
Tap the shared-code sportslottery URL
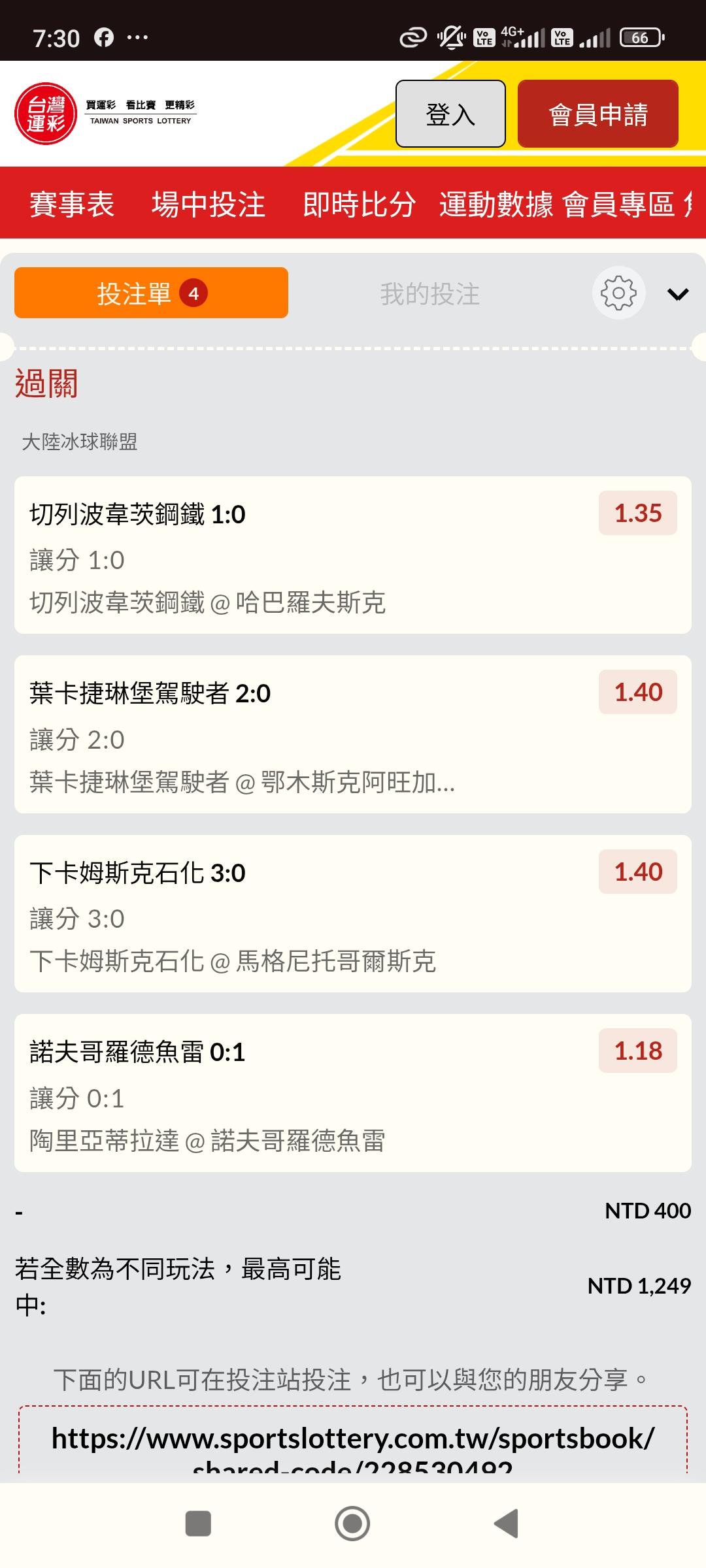tap(353, 1441)
